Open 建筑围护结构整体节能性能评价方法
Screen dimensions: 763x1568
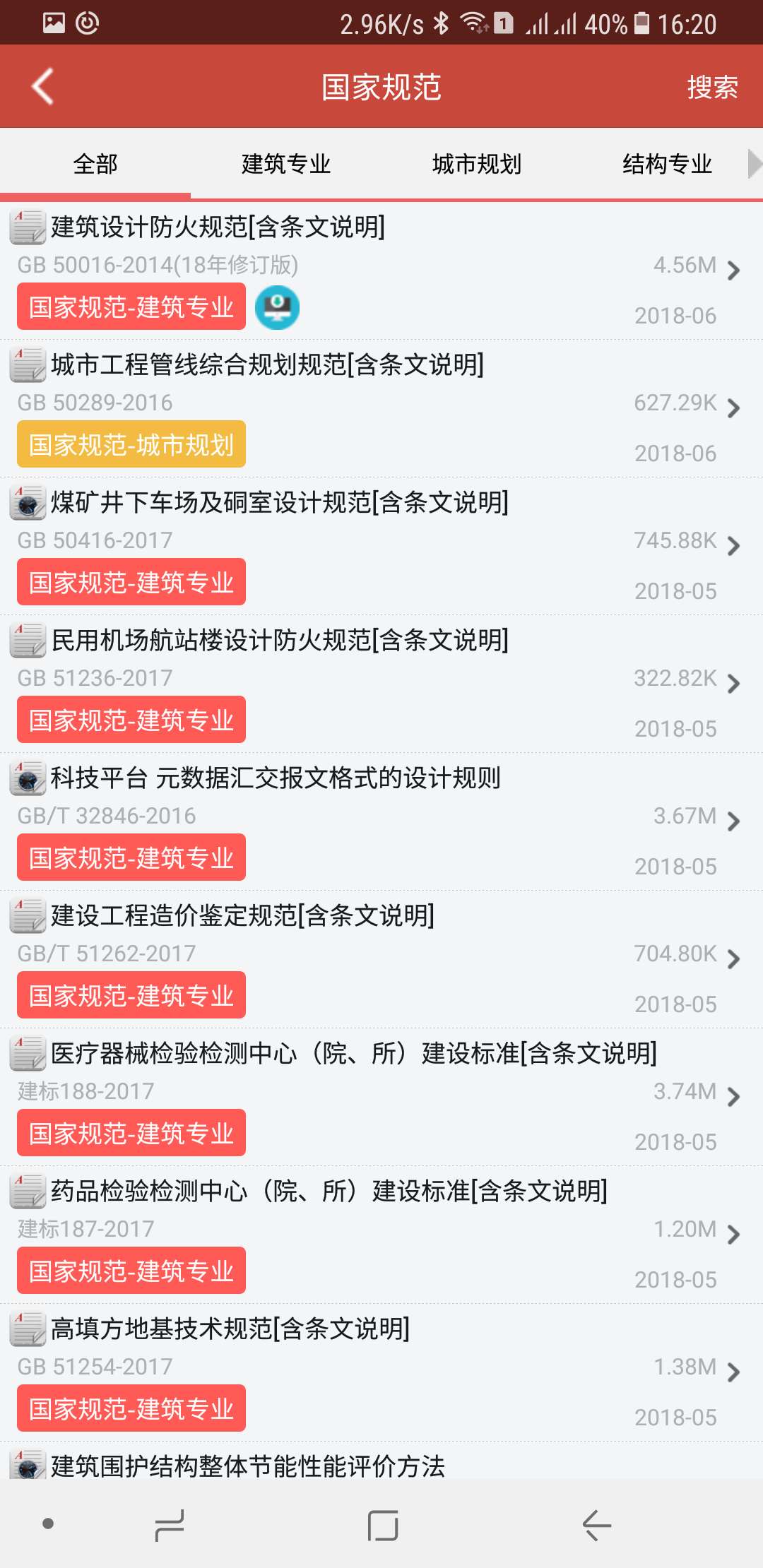click(x=247, y=1466)
